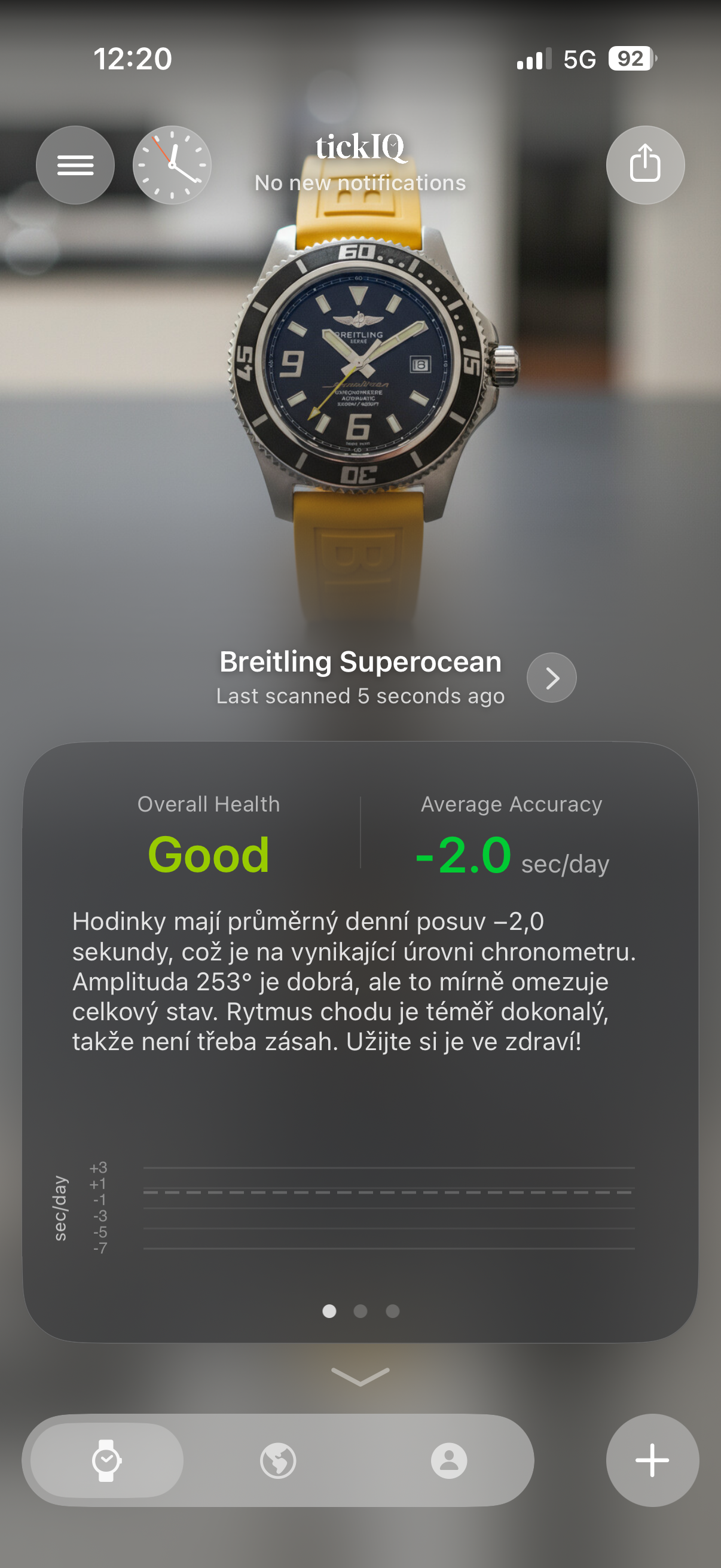Screen dimensions: 721x1568
Task: Share the watch results
Action: tap(645, 165)
